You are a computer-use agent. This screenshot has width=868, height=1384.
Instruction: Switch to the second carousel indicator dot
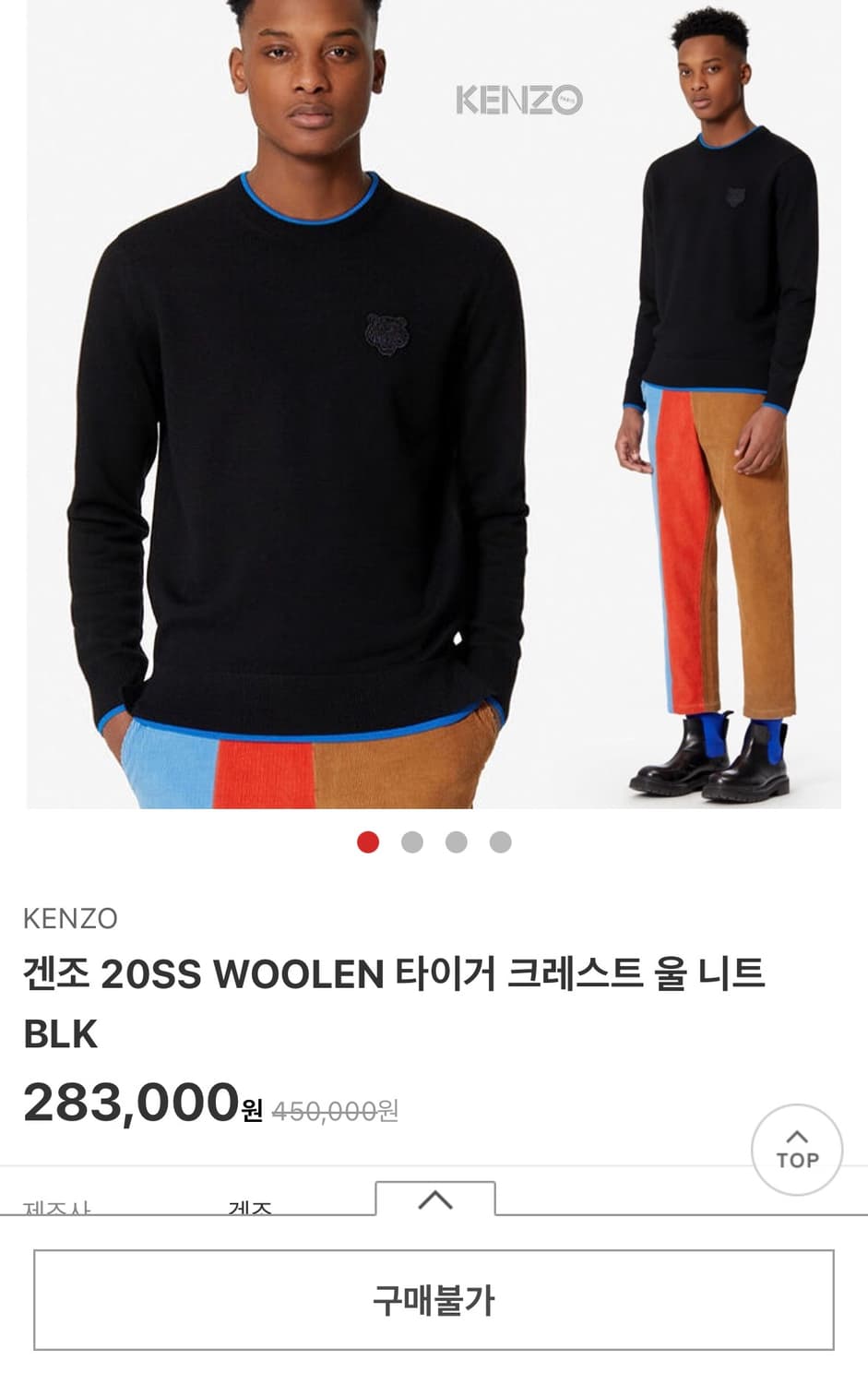click(411, 841)
